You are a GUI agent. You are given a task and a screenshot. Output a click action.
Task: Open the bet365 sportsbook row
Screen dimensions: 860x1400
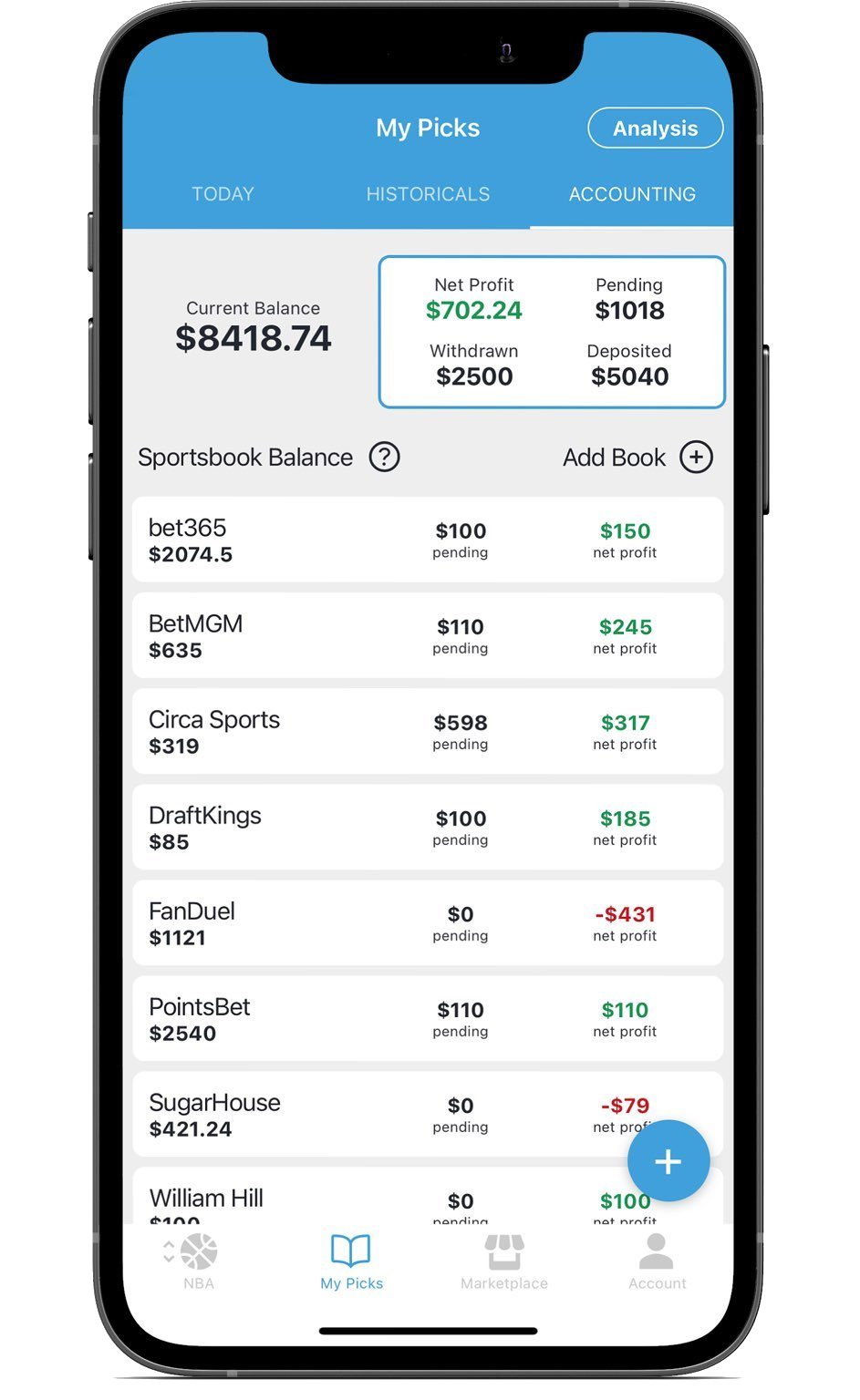pyautogui.click(x=428, y=540)
